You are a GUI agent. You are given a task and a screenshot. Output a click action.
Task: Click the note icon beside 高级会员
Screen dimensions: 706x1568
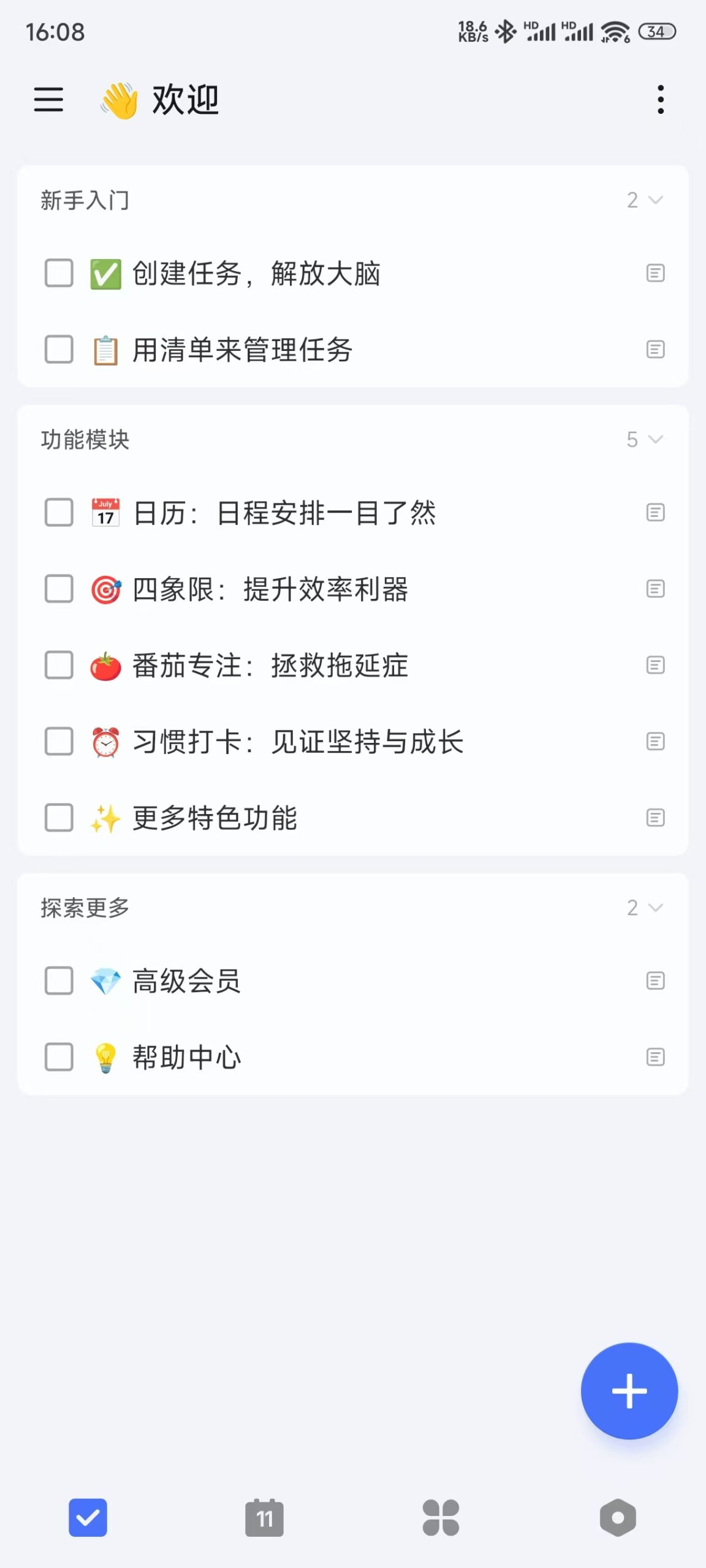point(654,981)
